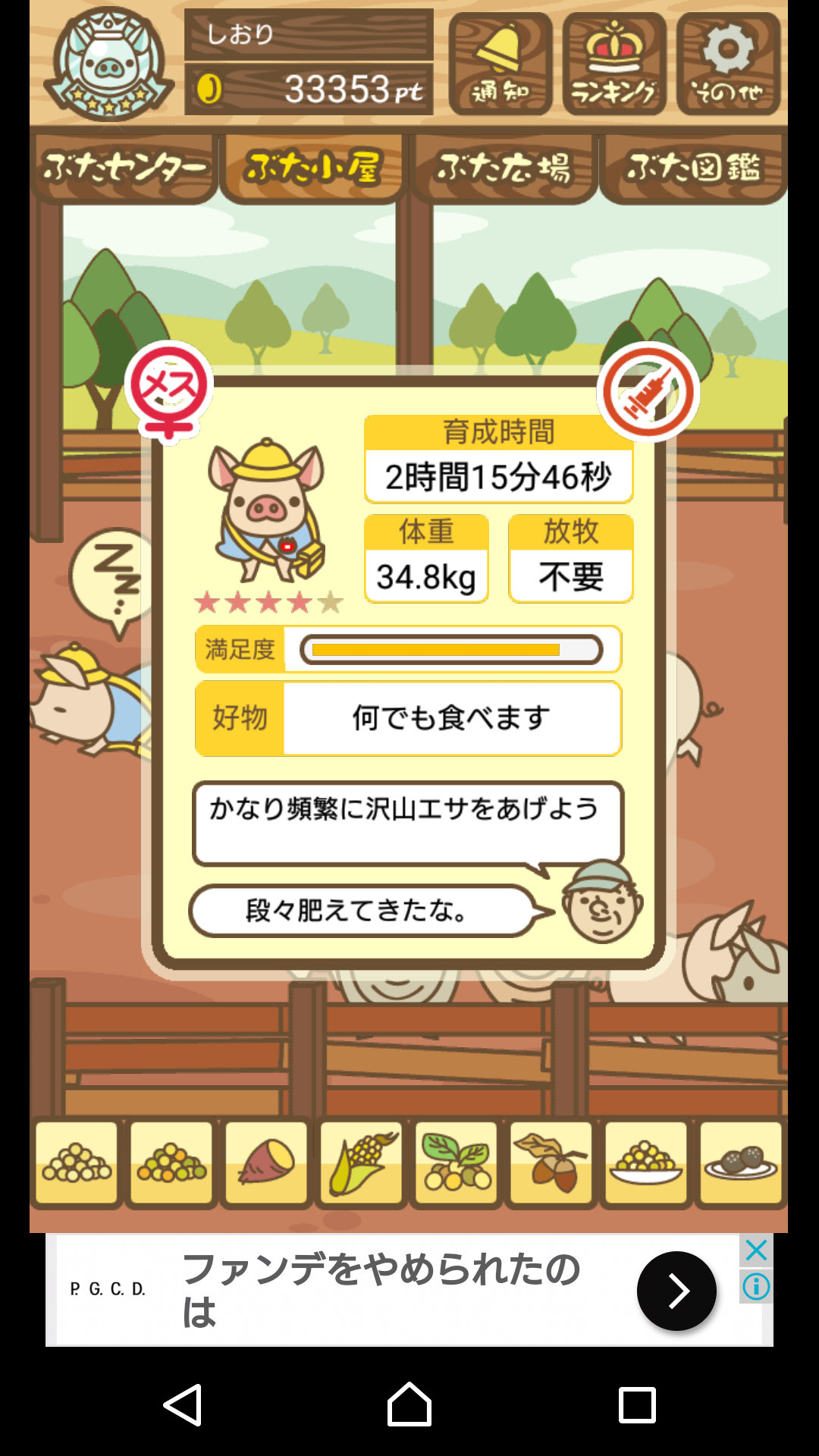The width and height of the screenshot is (819, 1456).
Task: Select the dark dumplings plate feed
Action: (x=741, y=1163)
